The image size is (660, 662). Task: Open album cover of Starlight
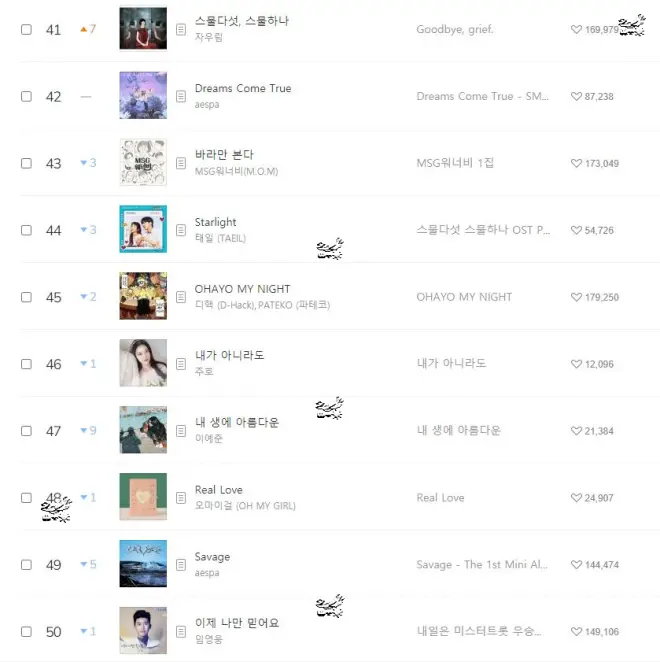tap(143, 229)
